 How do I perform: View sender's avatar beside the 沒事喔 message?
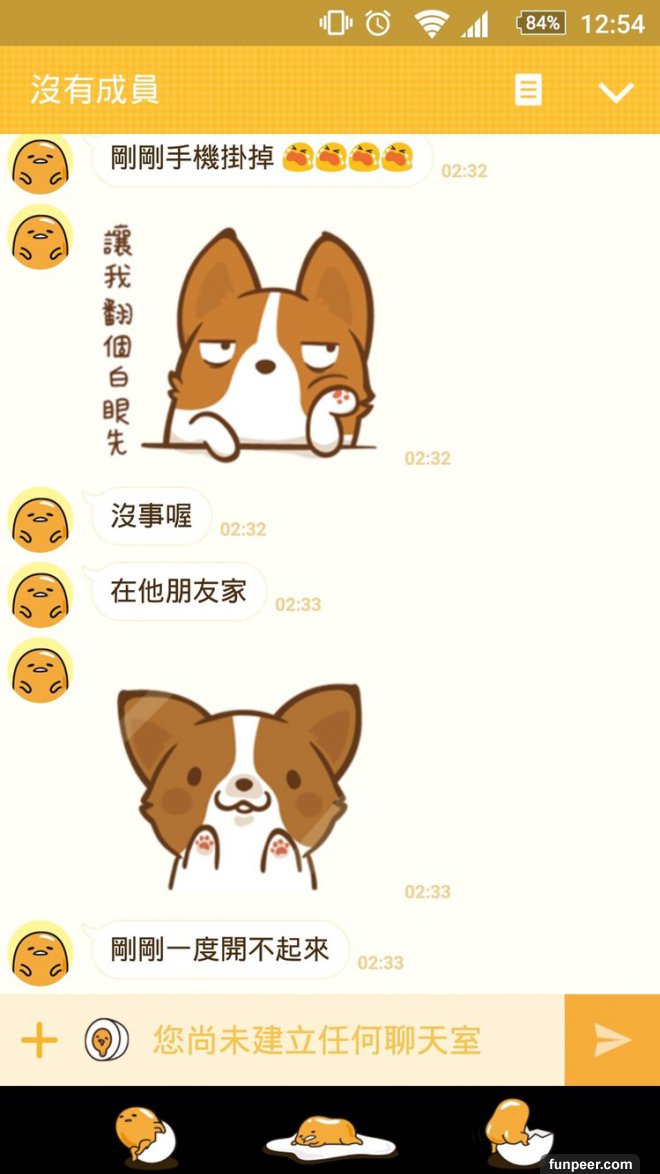click(x=40, y=520)
